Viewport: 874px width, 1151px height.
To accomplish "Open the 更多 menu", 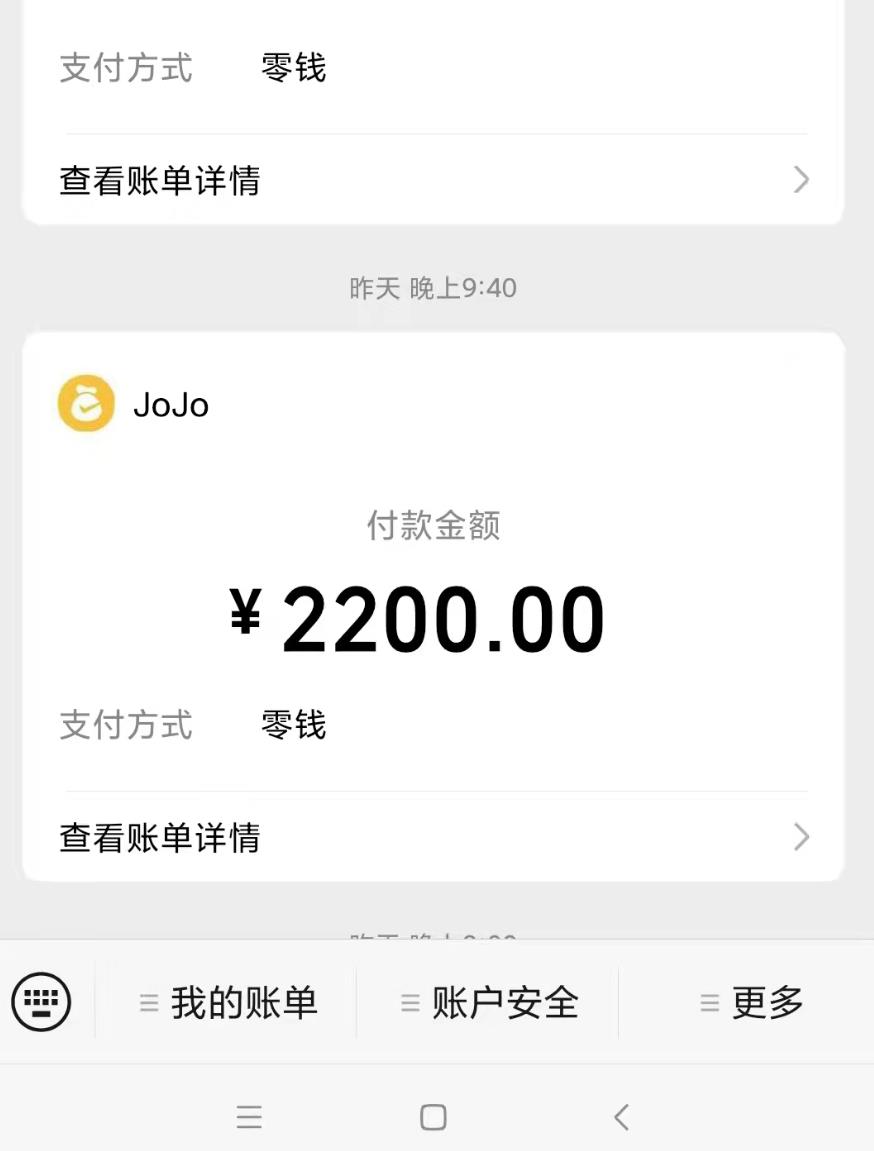I will [x=752, y=1002].
